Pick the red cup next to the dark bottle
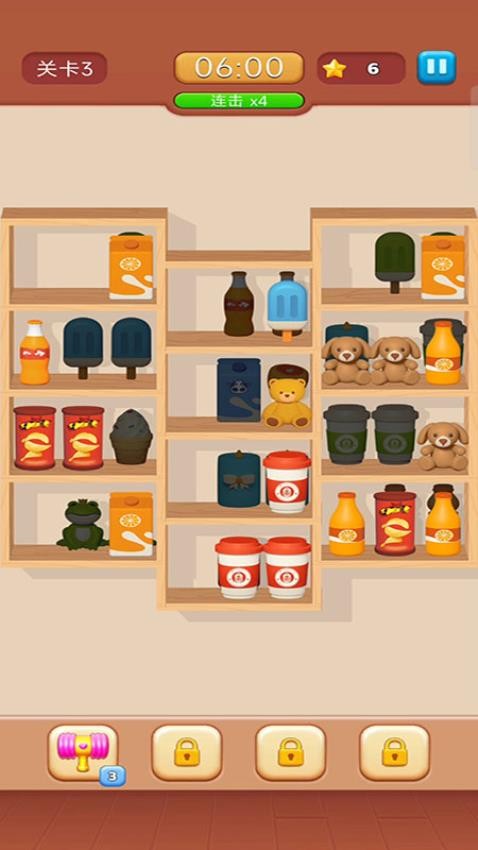This screenshot has width=478, height=850. 287,482
